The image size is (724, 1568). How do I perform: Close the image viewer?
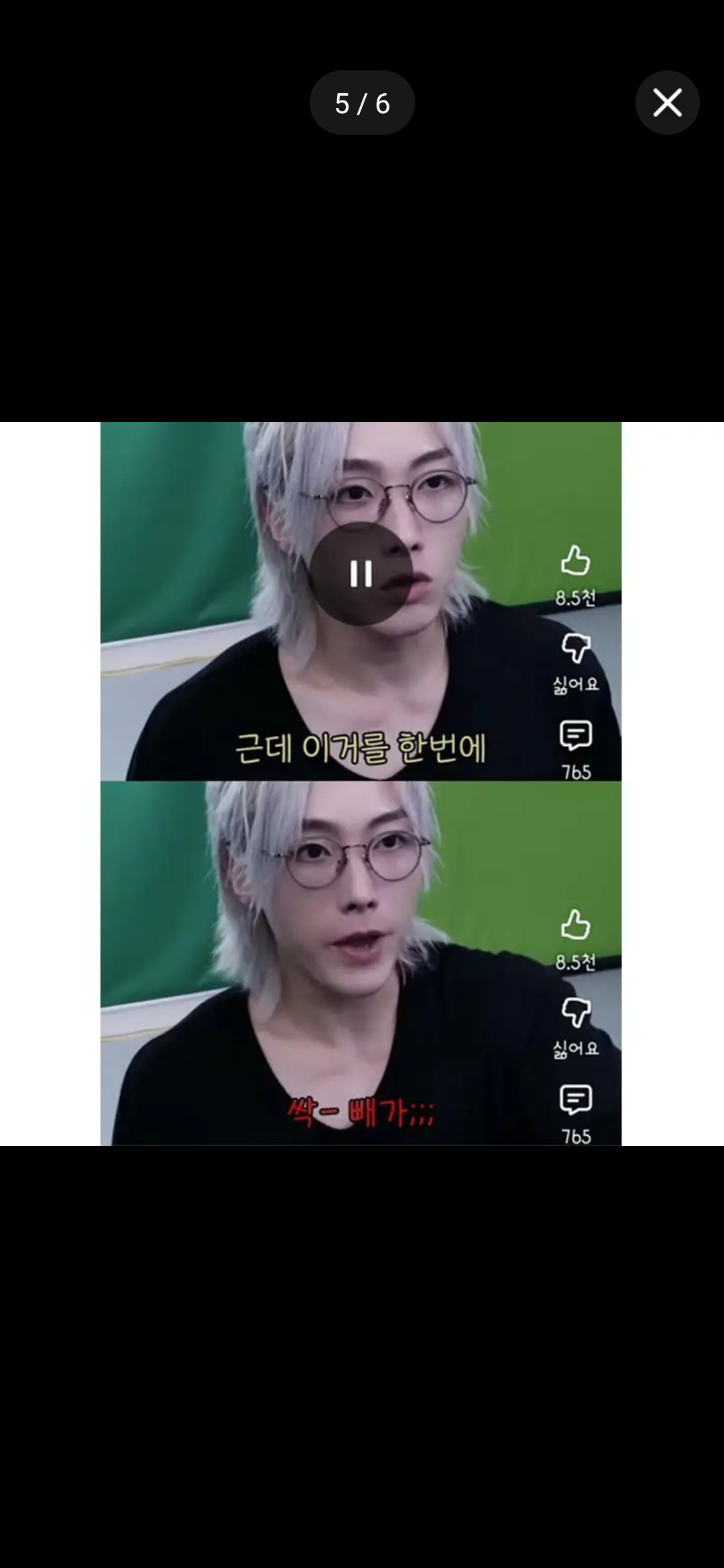(x=667, y=103)
